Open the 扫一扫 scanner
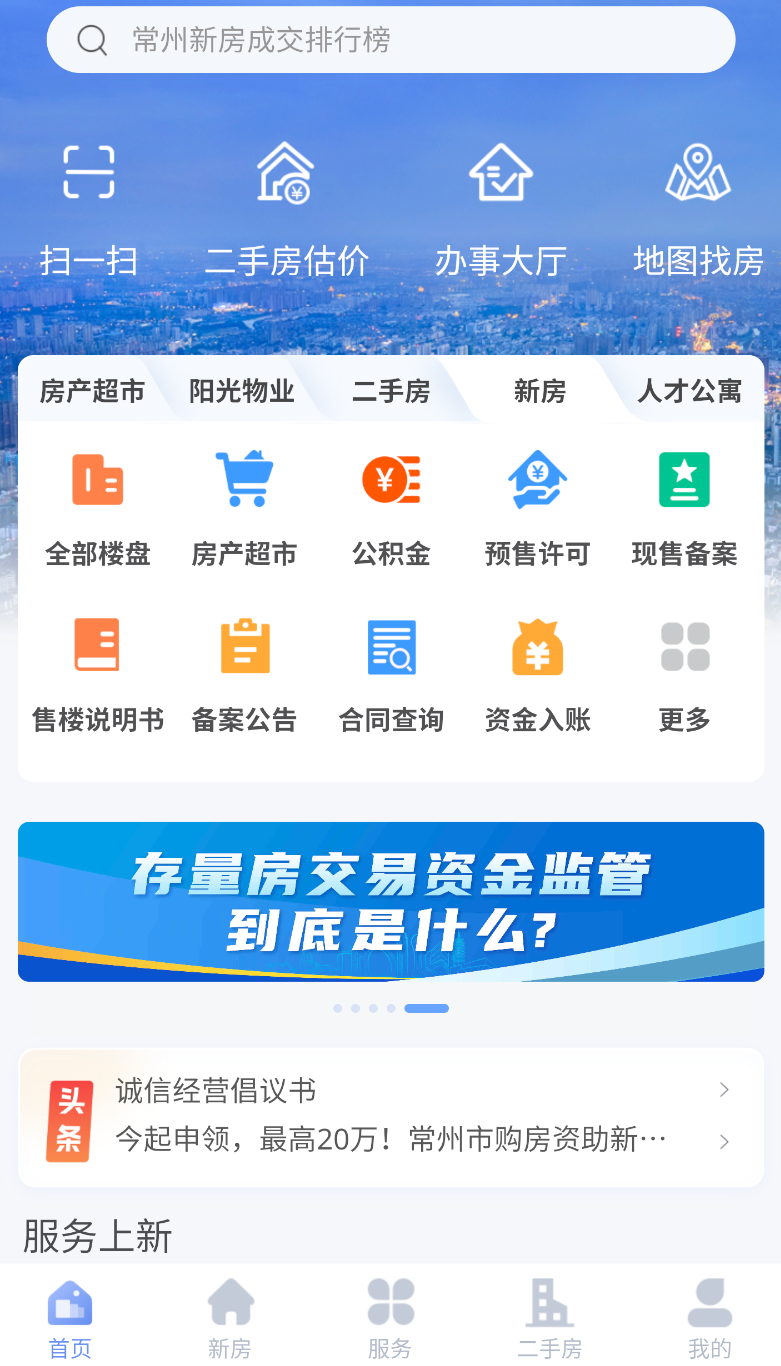 click(x=88, y=205)
